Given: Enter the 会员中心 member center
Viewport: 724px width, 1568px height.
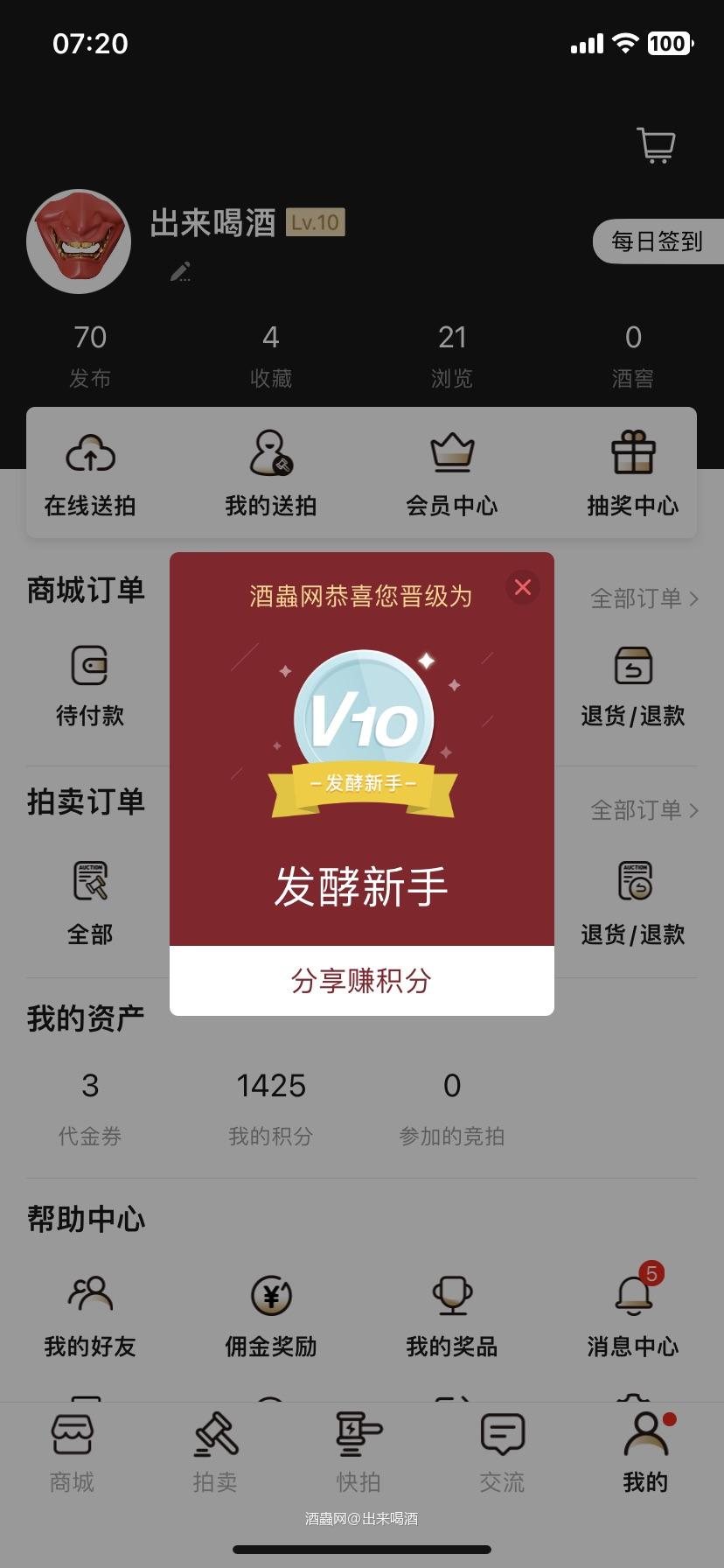Looking at the screenshot, I should tap(451, 472).
